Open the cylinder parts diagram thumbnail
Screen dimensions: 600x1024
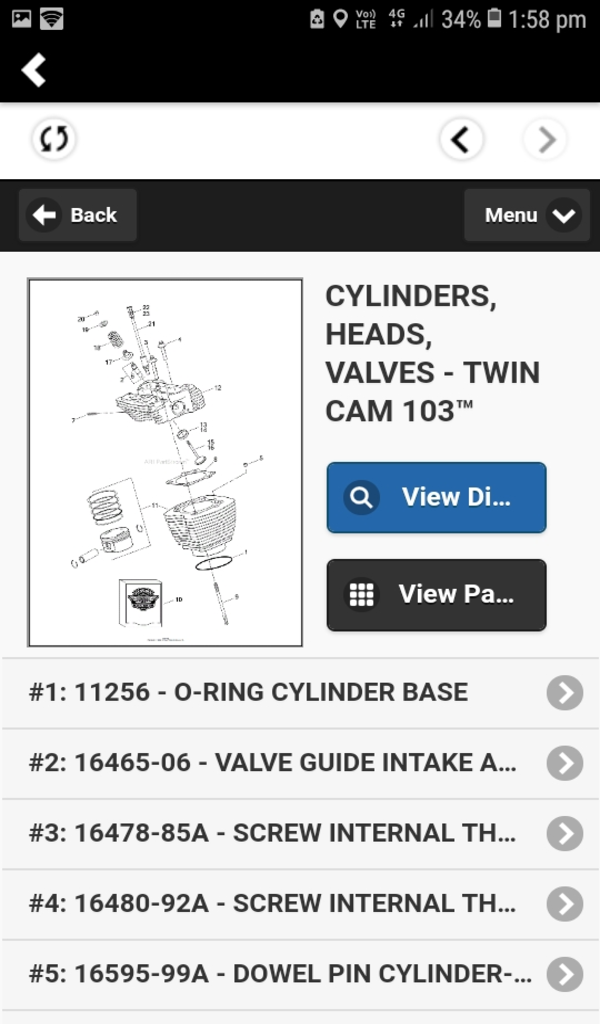[165, 462]
